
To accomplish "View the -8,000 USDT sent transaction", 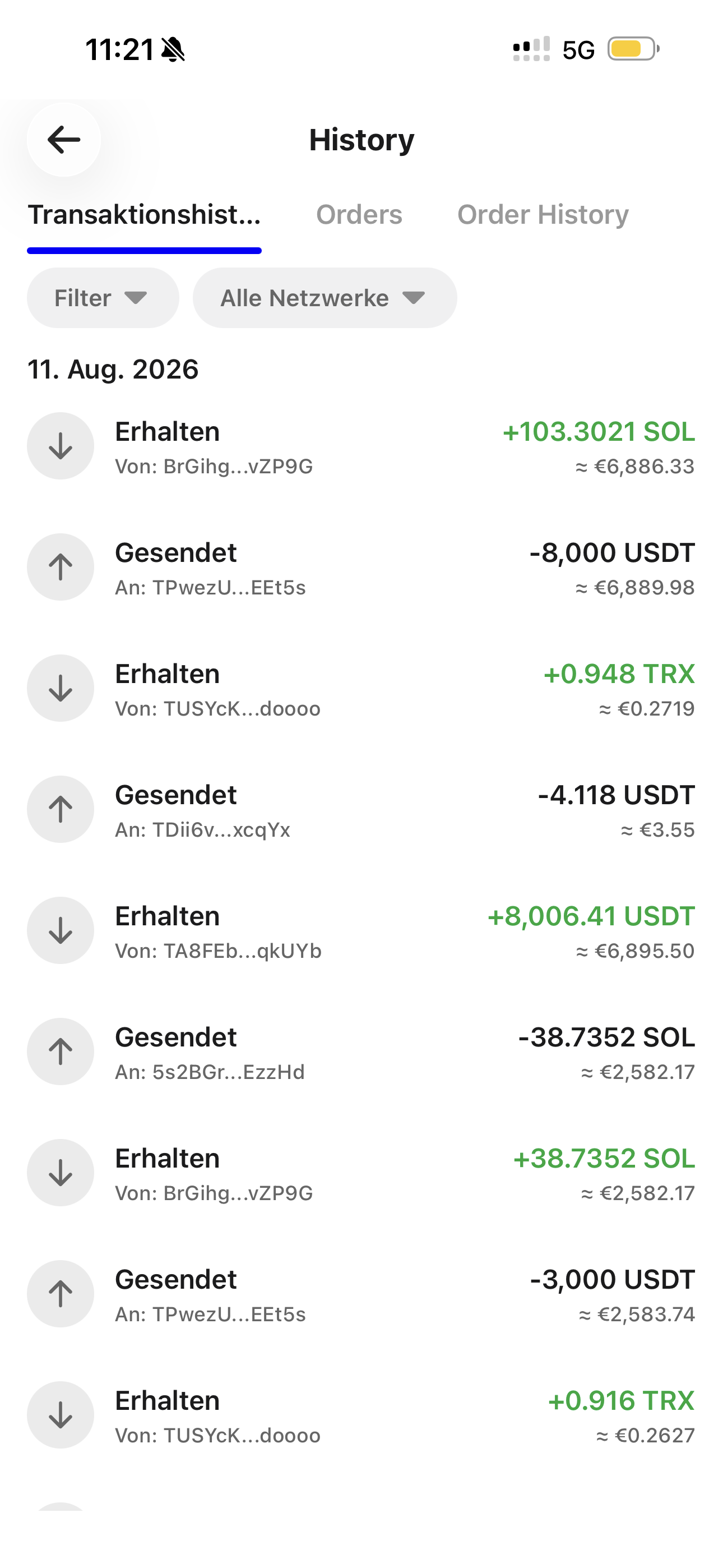I will click(361, 568).
